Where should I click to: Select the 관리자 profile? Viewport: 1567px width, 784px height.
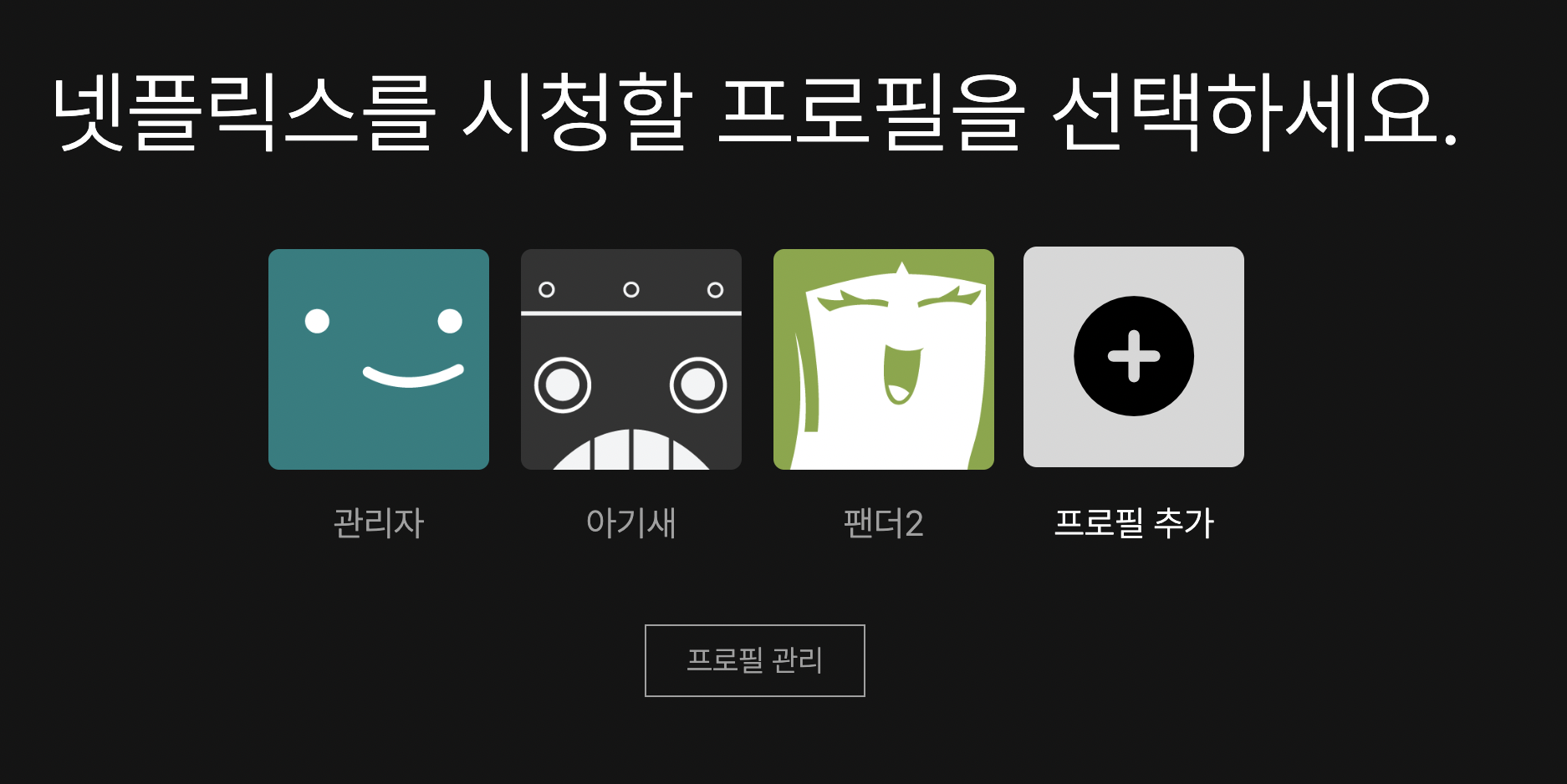tap(378, 359)
